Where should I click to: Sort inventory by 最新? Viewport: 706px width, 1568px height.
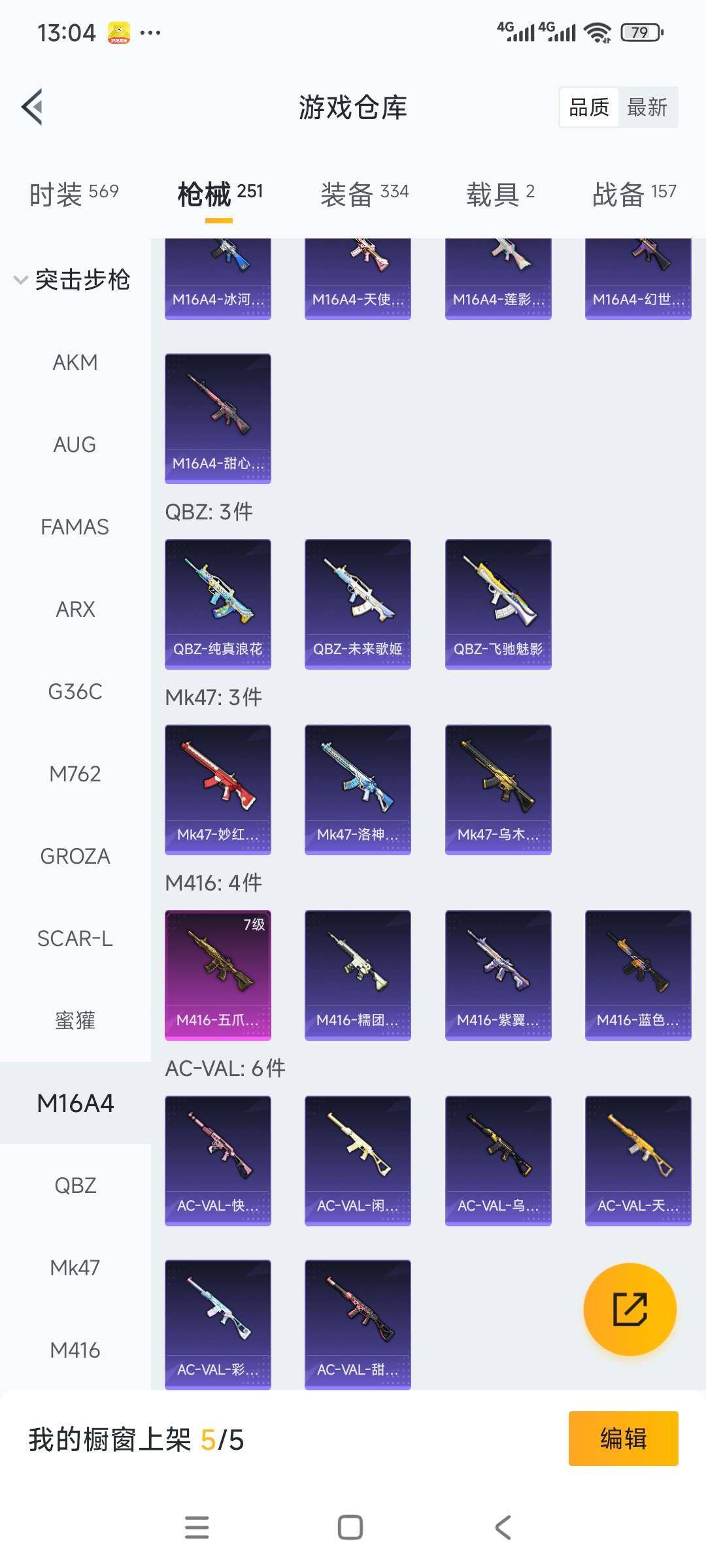(x=647, y=107)
